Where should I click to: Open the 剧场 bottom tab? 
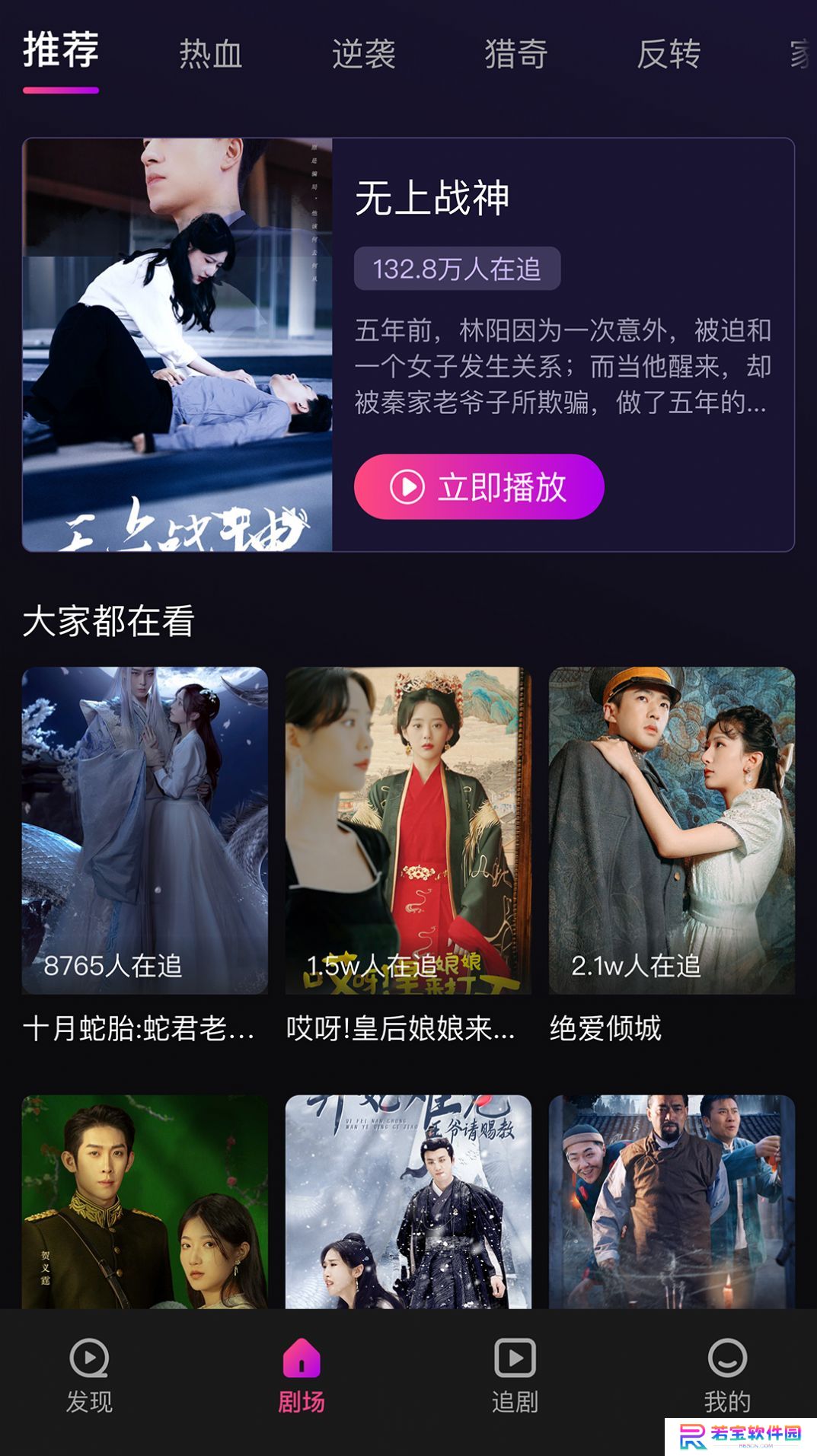click(302, 1376)
